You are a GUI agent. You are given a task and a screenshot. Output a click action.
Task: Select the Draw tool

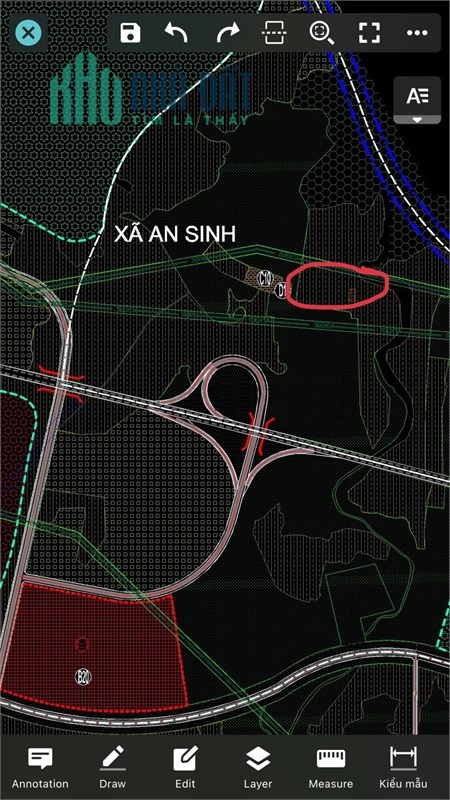[x=112, y=768]
